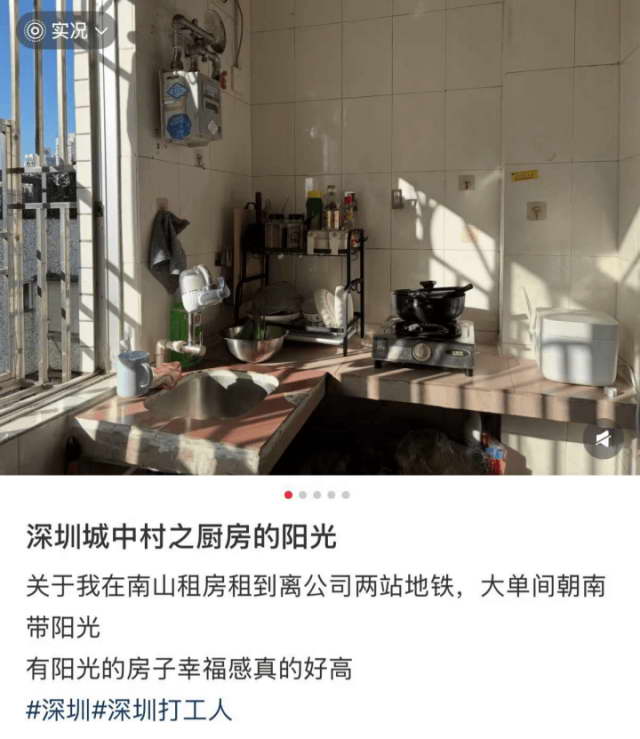Toggle the live photo sound icon

click(x=603, y=438)
